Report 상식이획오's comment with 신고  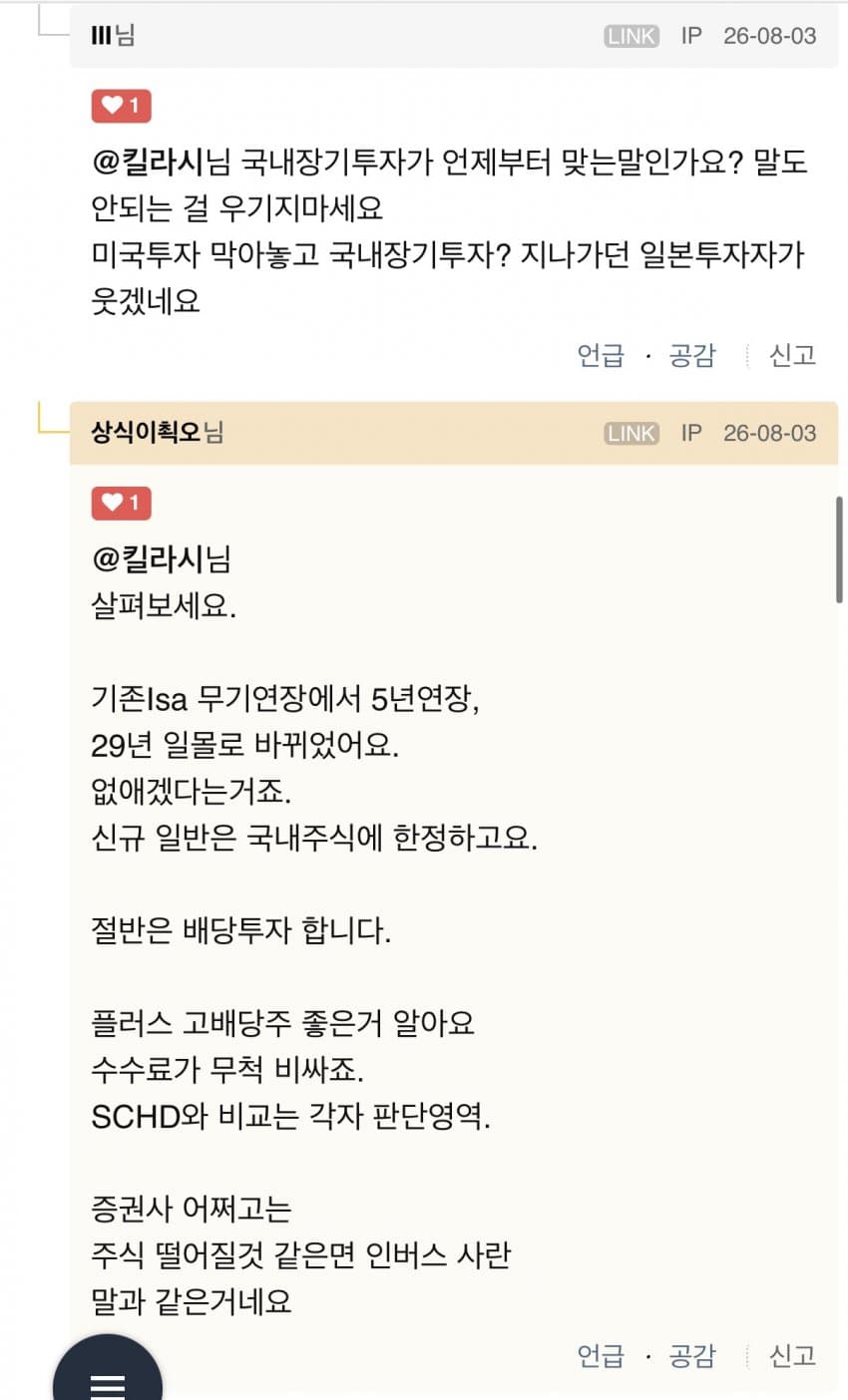point(793,1355)
